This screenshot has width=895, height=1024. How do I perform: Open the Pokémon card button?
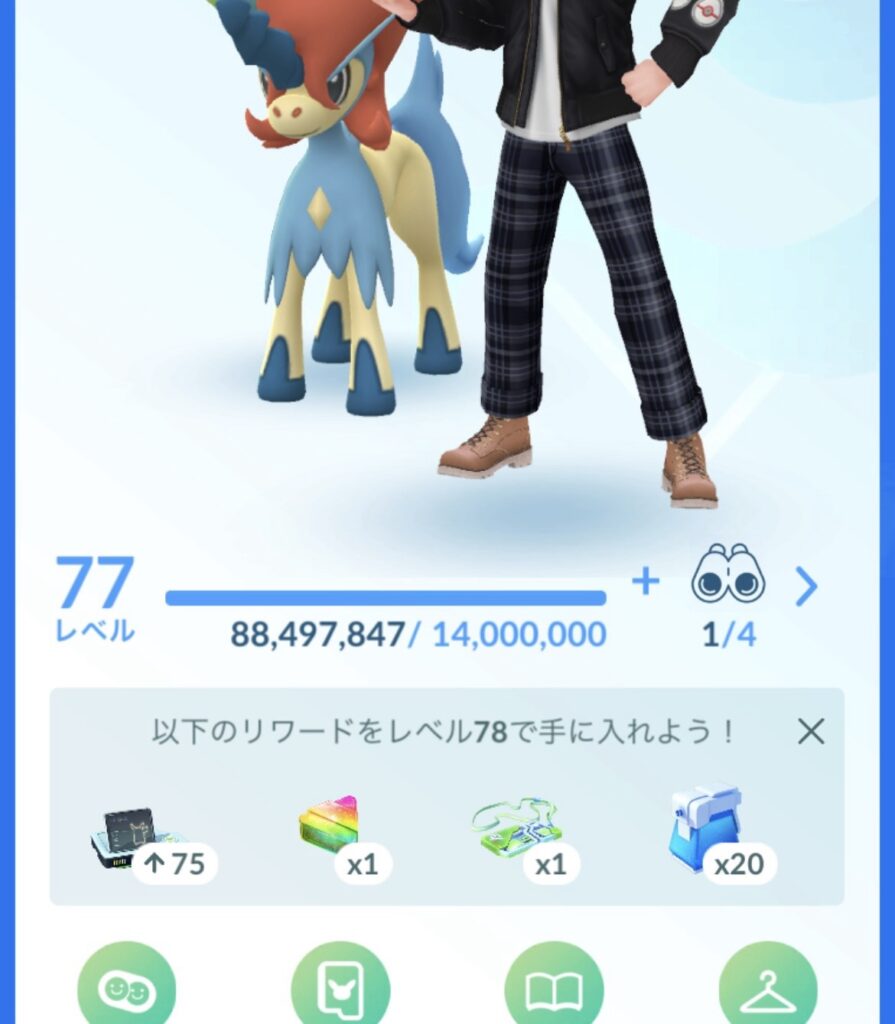pos(340,989)
